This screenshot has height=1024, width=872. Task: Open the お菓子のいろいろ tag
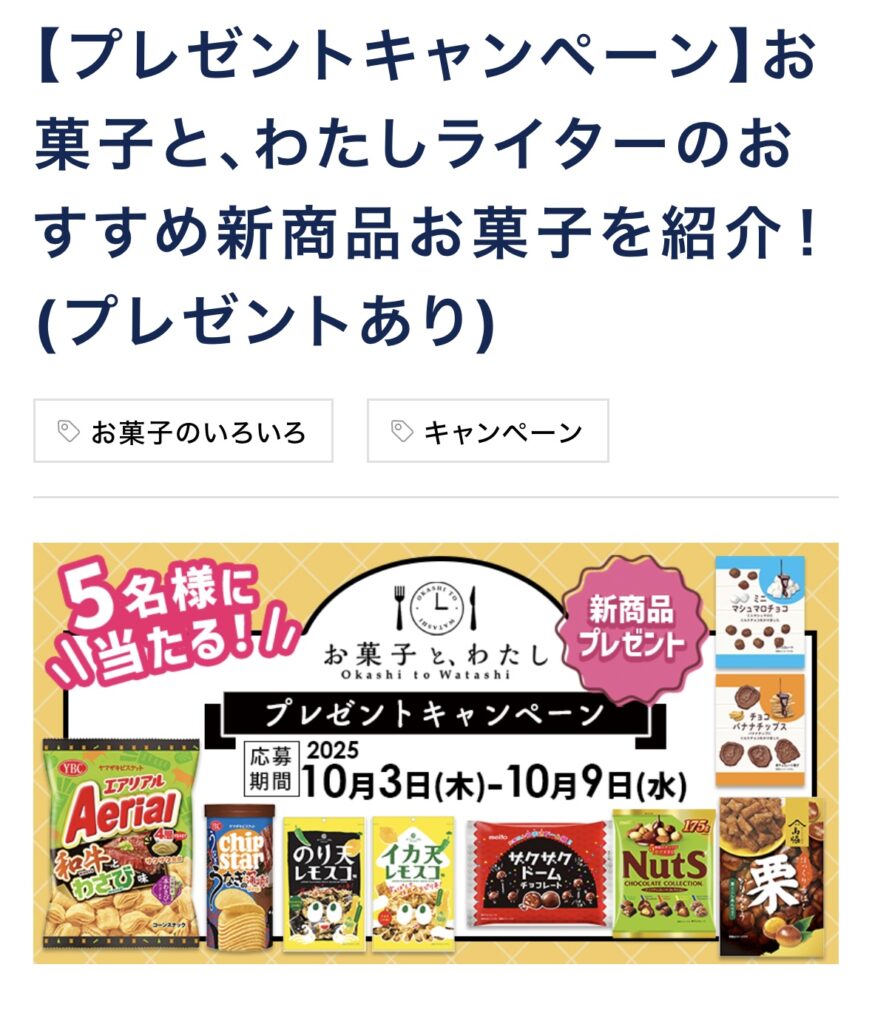[x=183, y=432]
